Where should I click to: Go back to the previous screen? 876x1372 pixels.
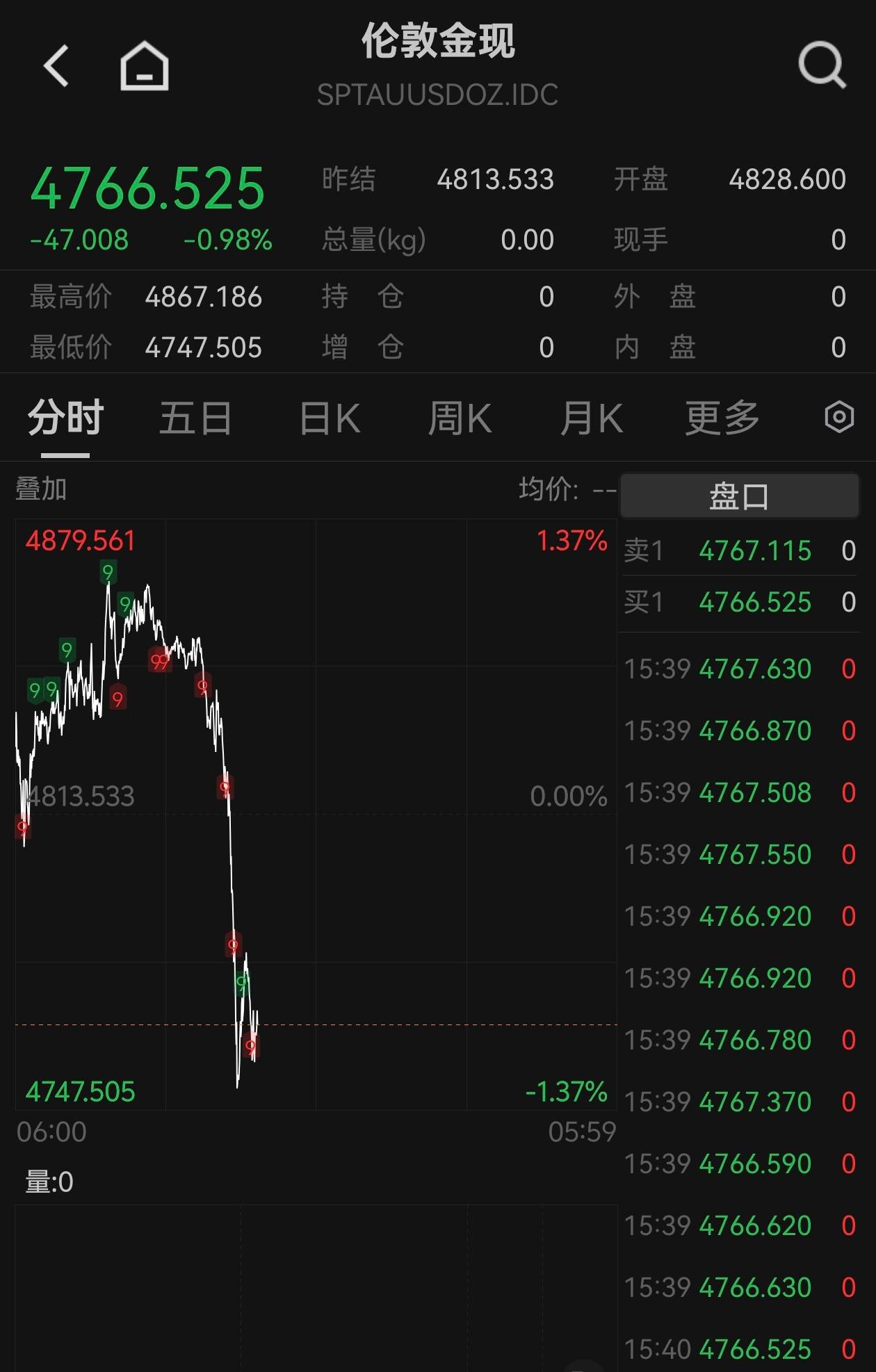click(x=56, y=66)
